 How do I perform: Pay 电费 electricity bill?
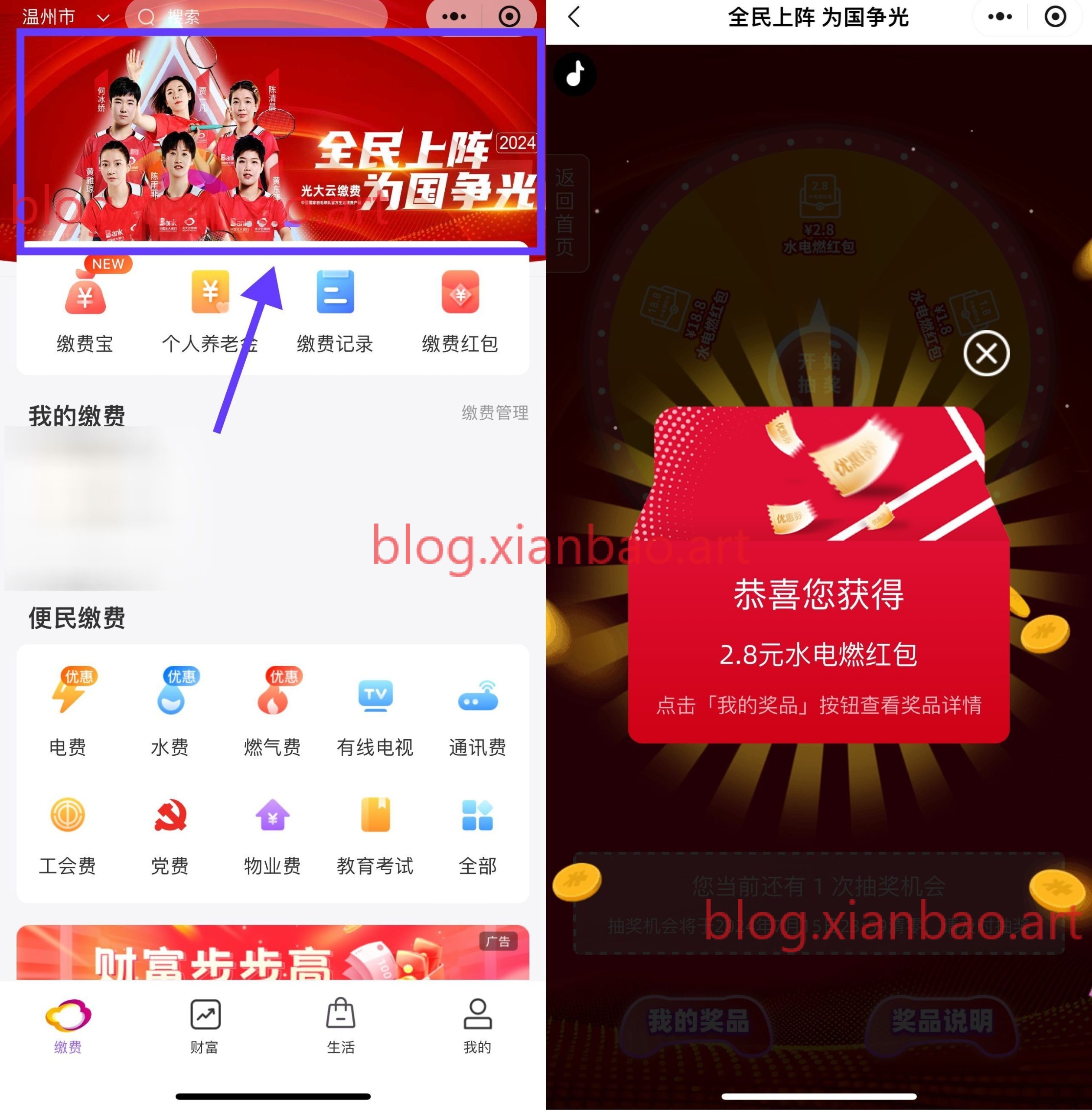tap(68, 712)
